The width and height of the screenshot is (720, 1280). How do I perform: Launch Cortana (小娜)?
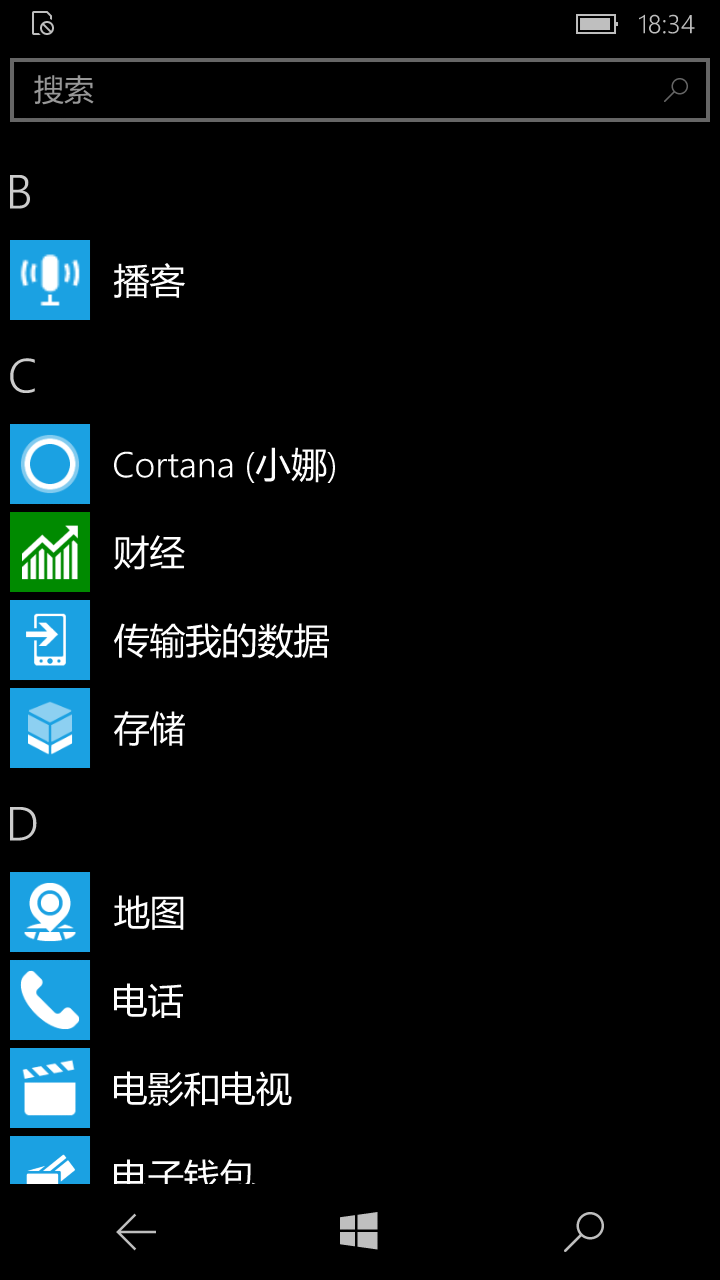360,464
